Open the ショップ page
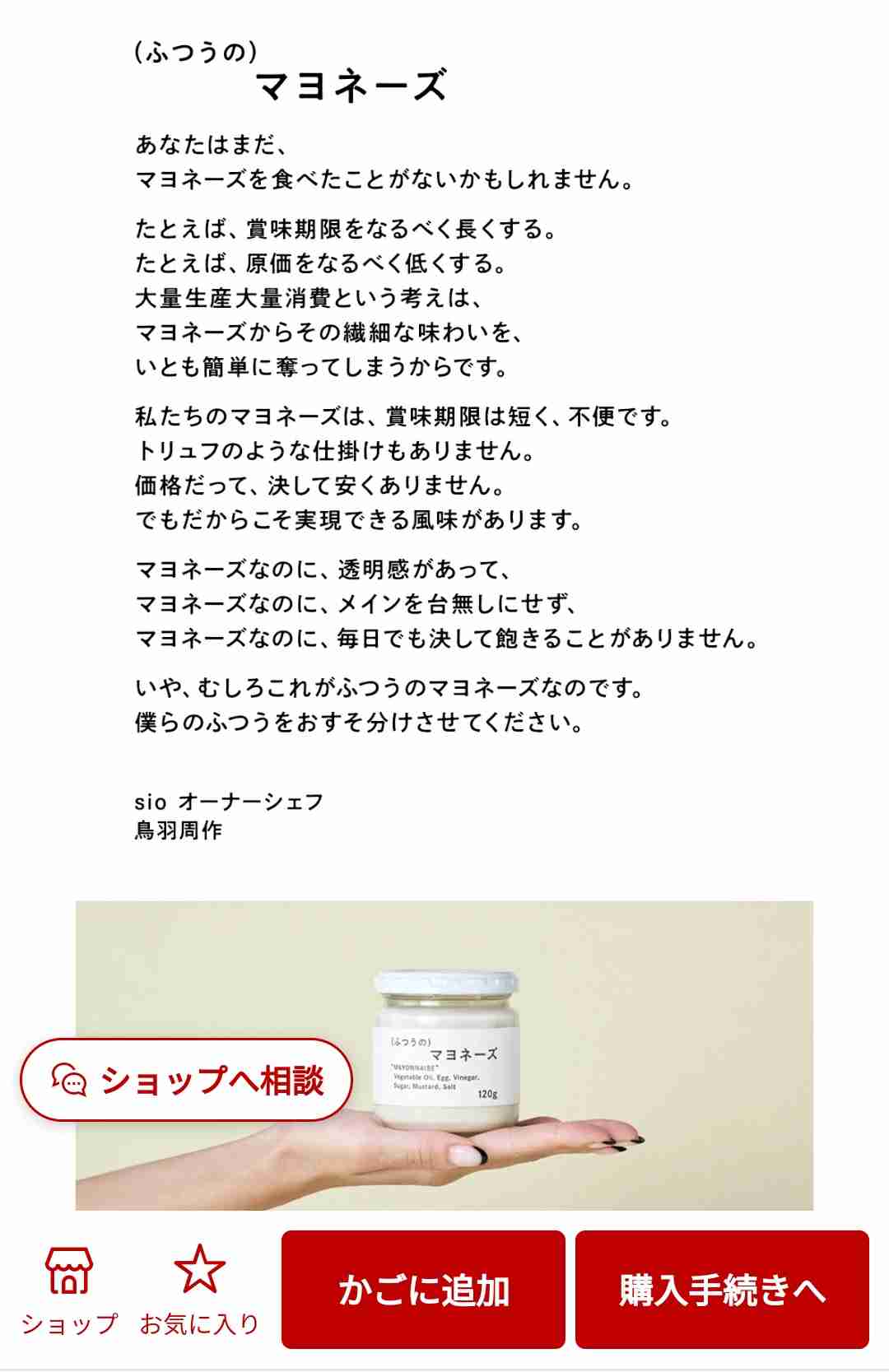This screenshot has height=1372, width=889. pyautogui.click(x=69, y=1290)
